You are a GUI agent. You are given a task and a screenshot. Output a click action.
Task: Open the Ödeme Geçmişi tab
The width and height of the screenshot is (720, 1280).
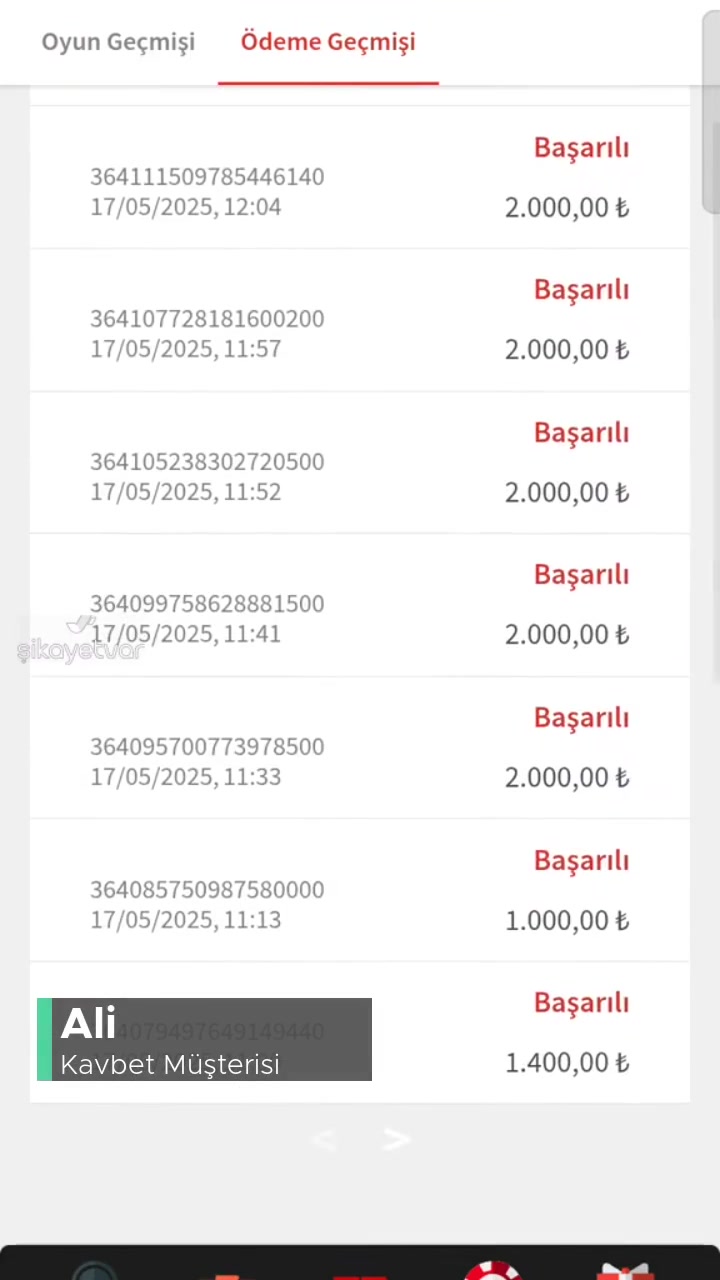[328, 41]
